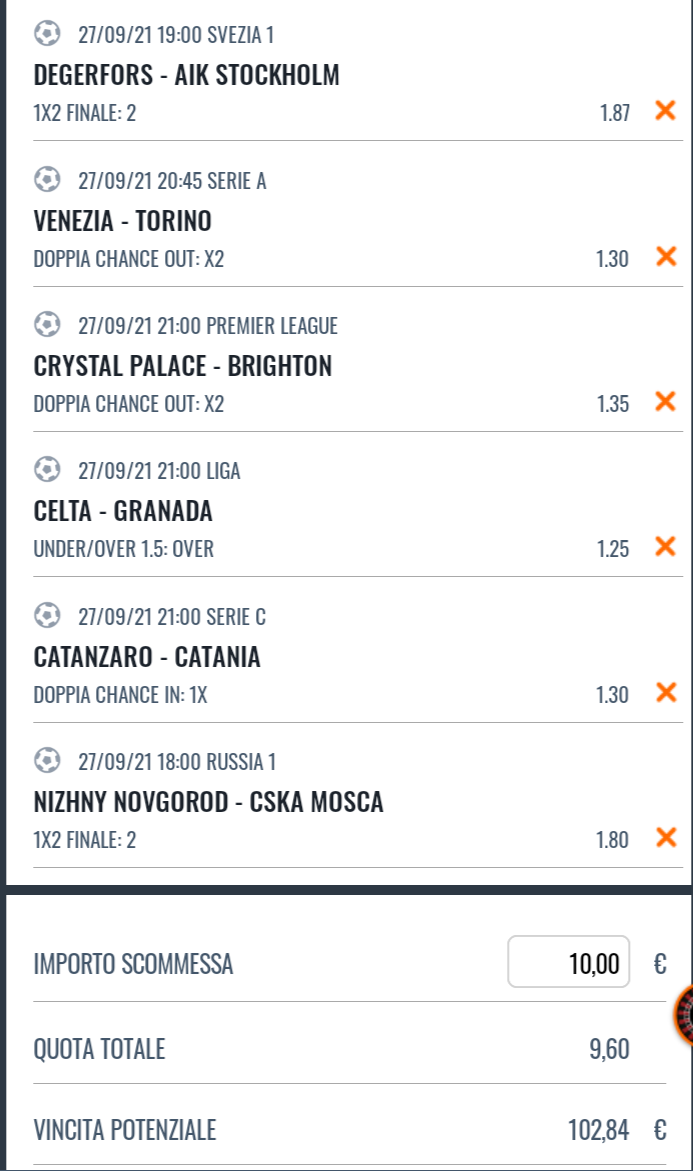Remove the Celta - Granada selection

(665, 547)
